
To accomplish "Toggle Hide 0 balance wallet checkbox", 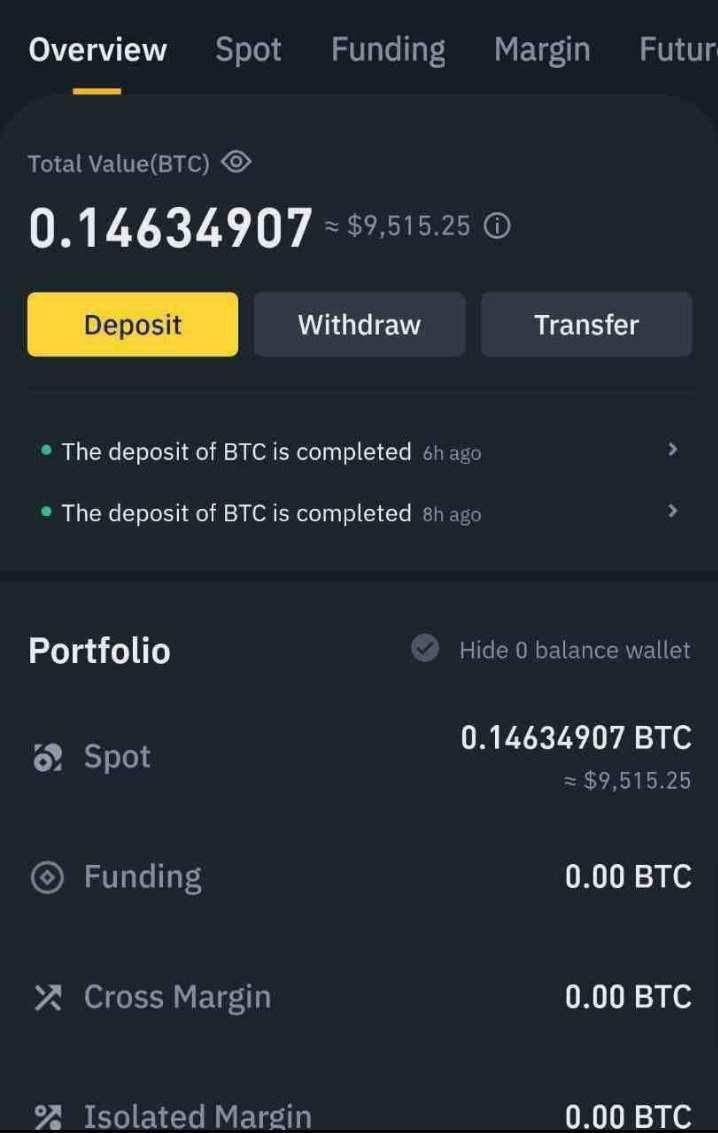I will click(425, 650).
